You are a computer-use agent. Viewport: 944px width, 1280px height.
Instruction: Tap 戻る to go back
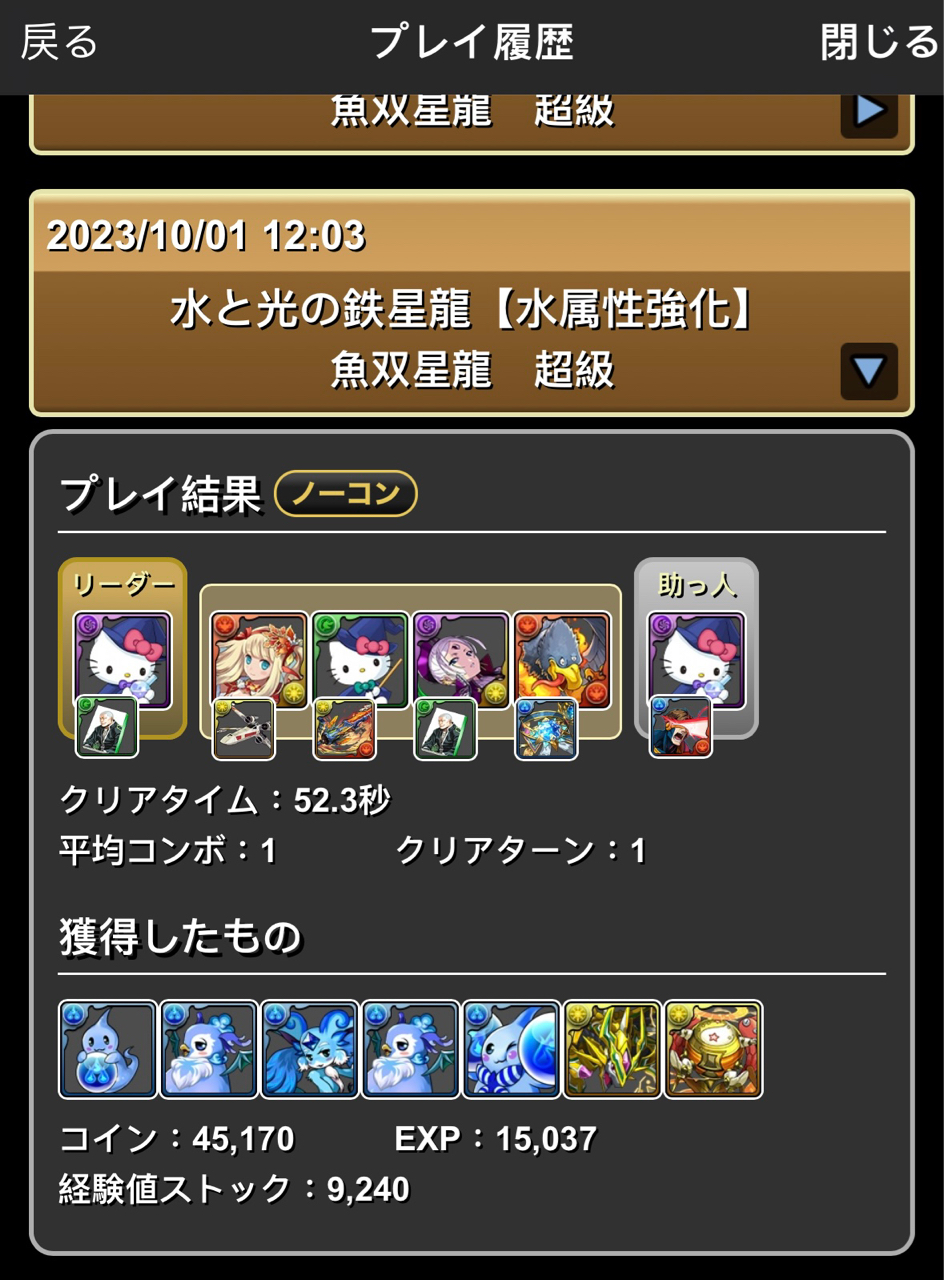click(60, 42)
